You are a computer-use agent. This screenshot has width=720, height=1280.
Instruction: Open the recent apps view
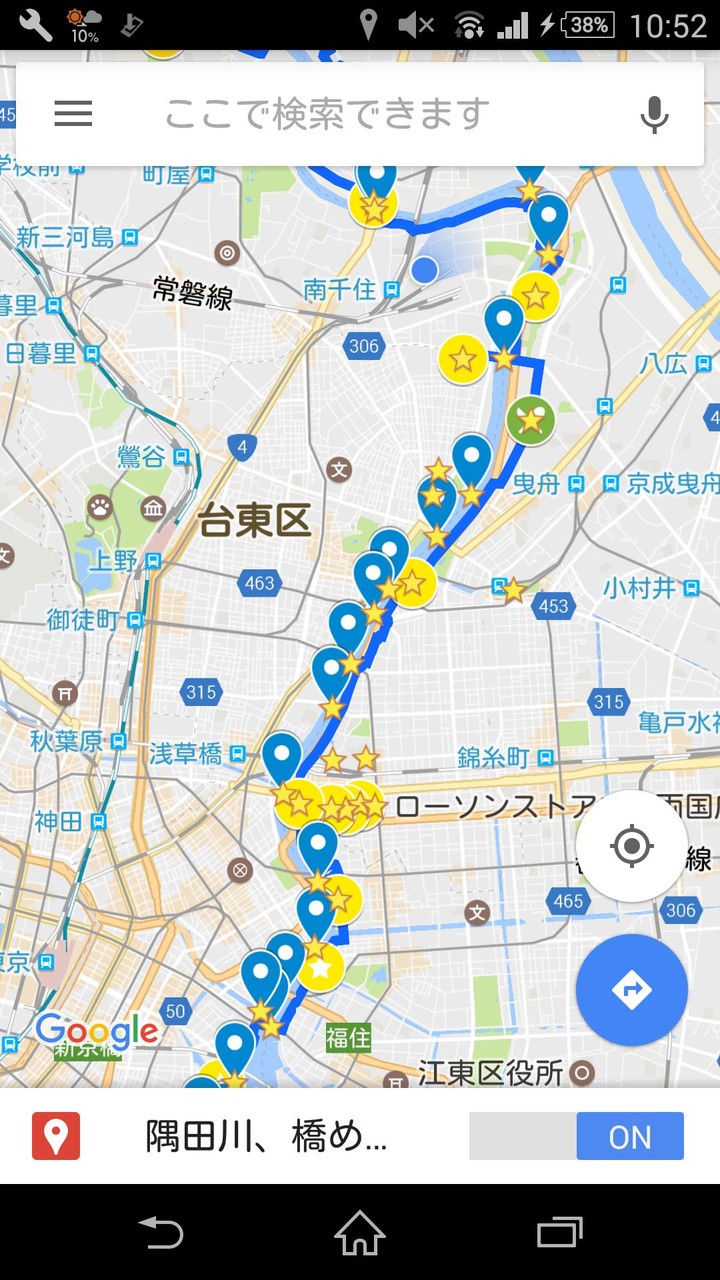(x=559, y=1232)
